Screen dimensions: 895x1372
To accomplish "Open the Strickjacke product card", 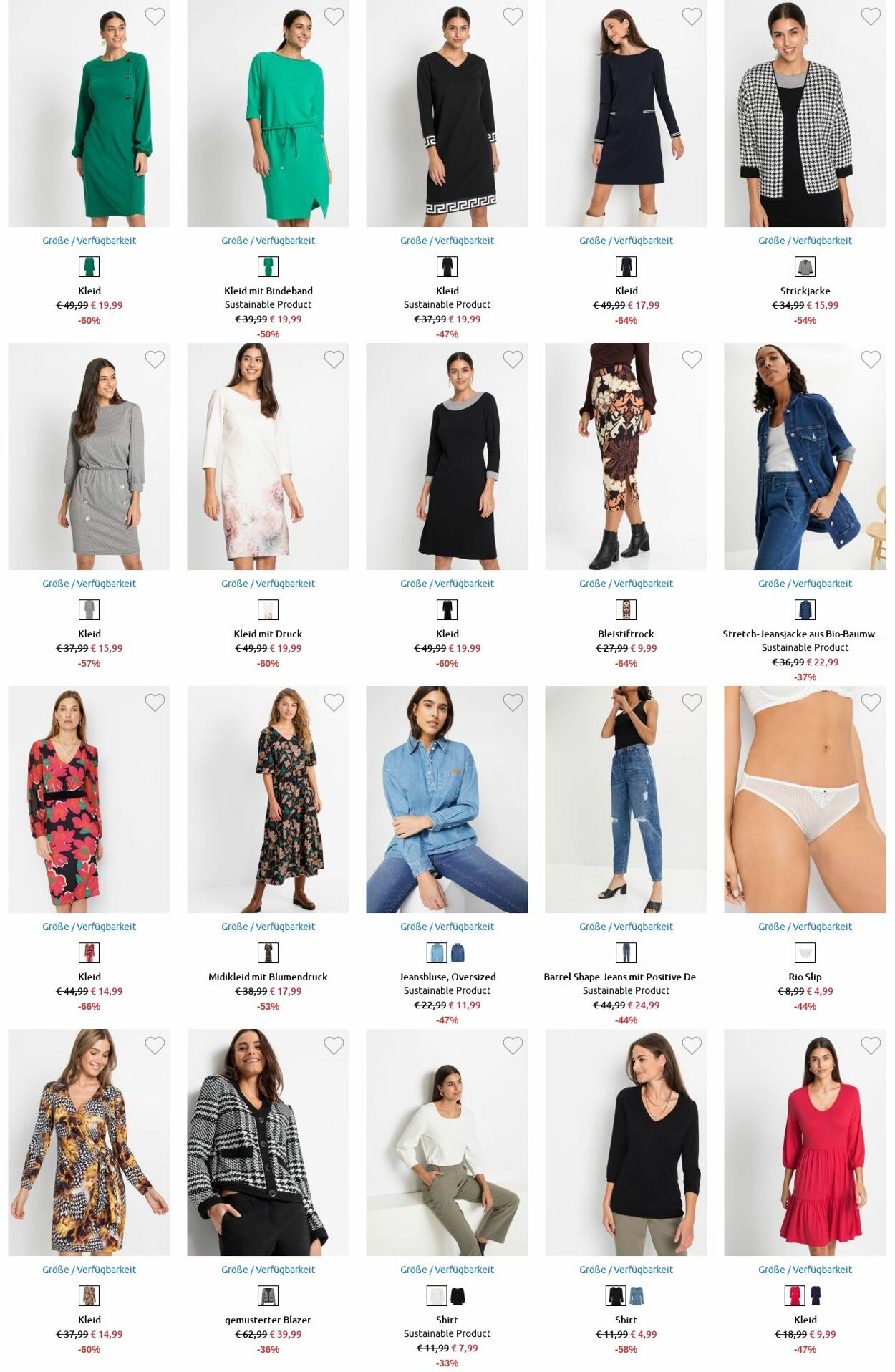I will coord(805,115).
